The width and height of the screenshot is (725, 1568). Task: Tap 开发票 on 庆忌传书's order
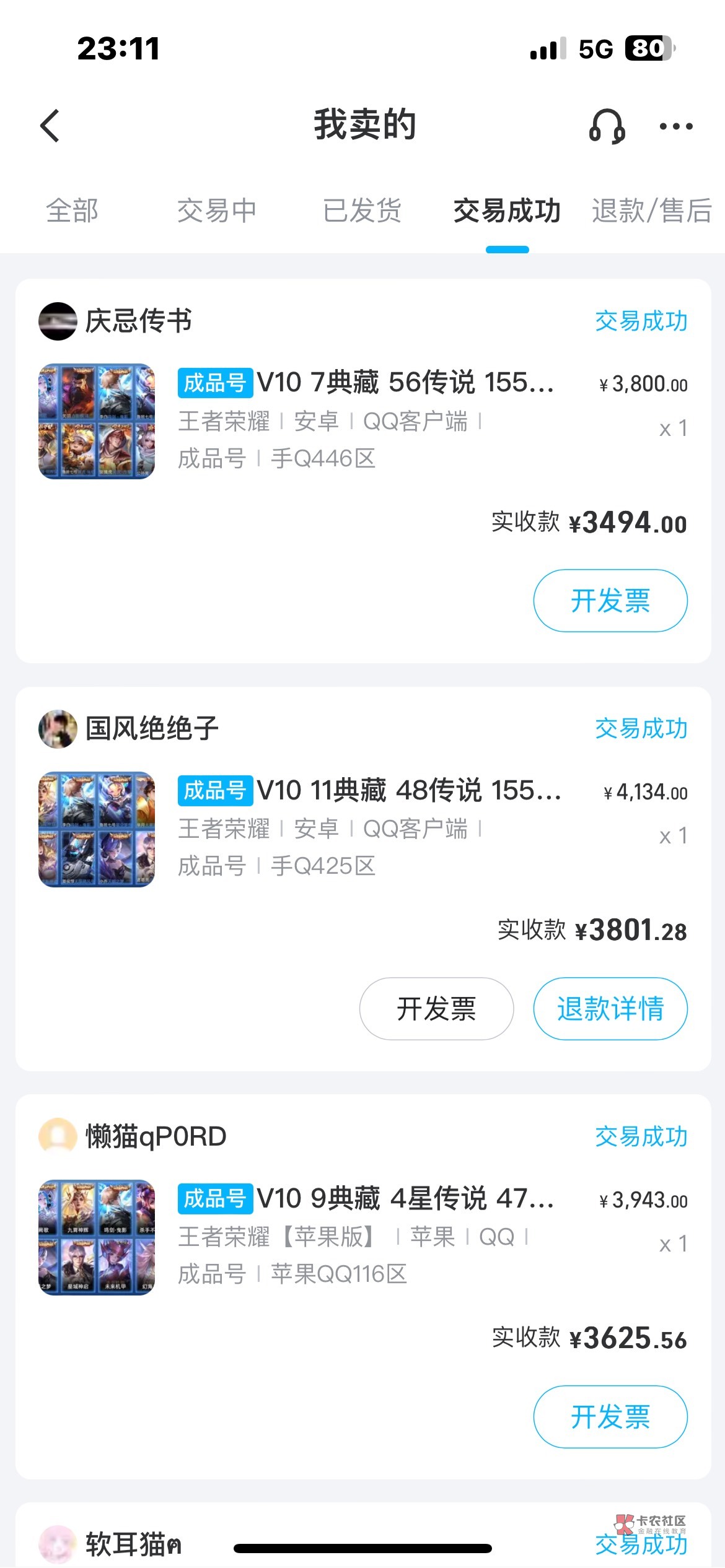(x=610, y=601)
